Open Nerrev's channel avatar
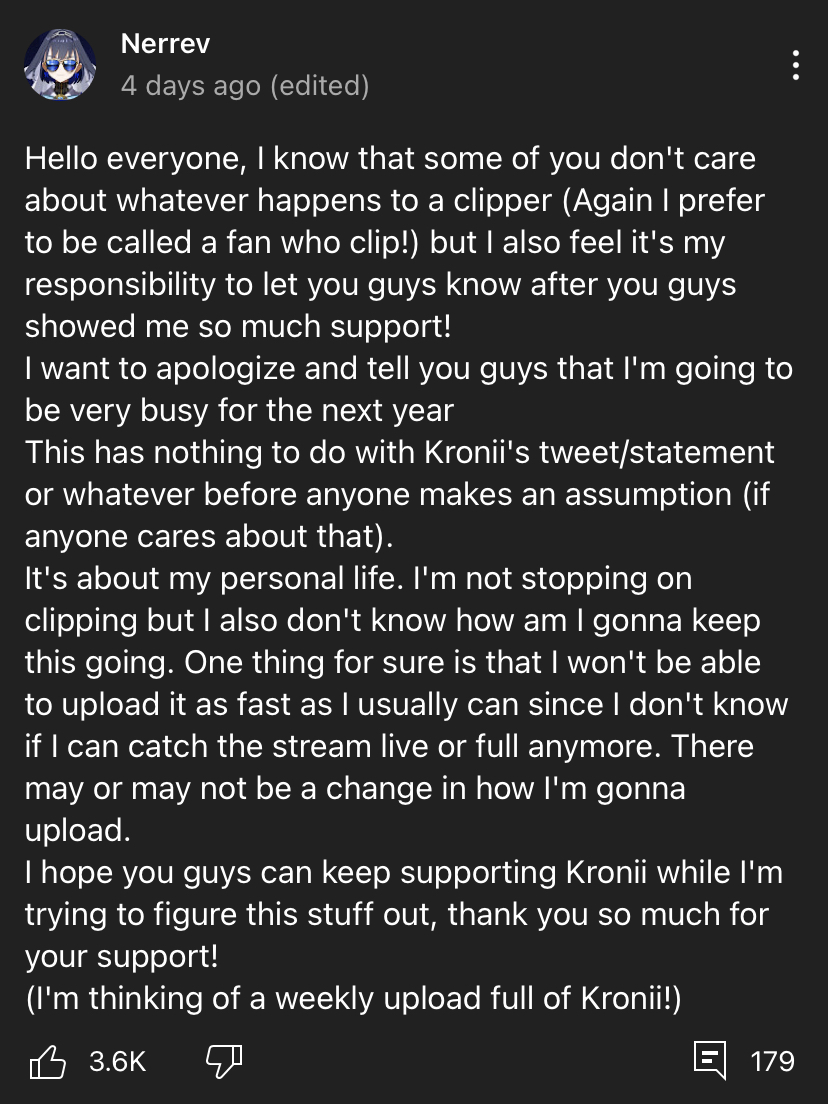The height and width of the screenshot is (1104, 828). [60, 65]
